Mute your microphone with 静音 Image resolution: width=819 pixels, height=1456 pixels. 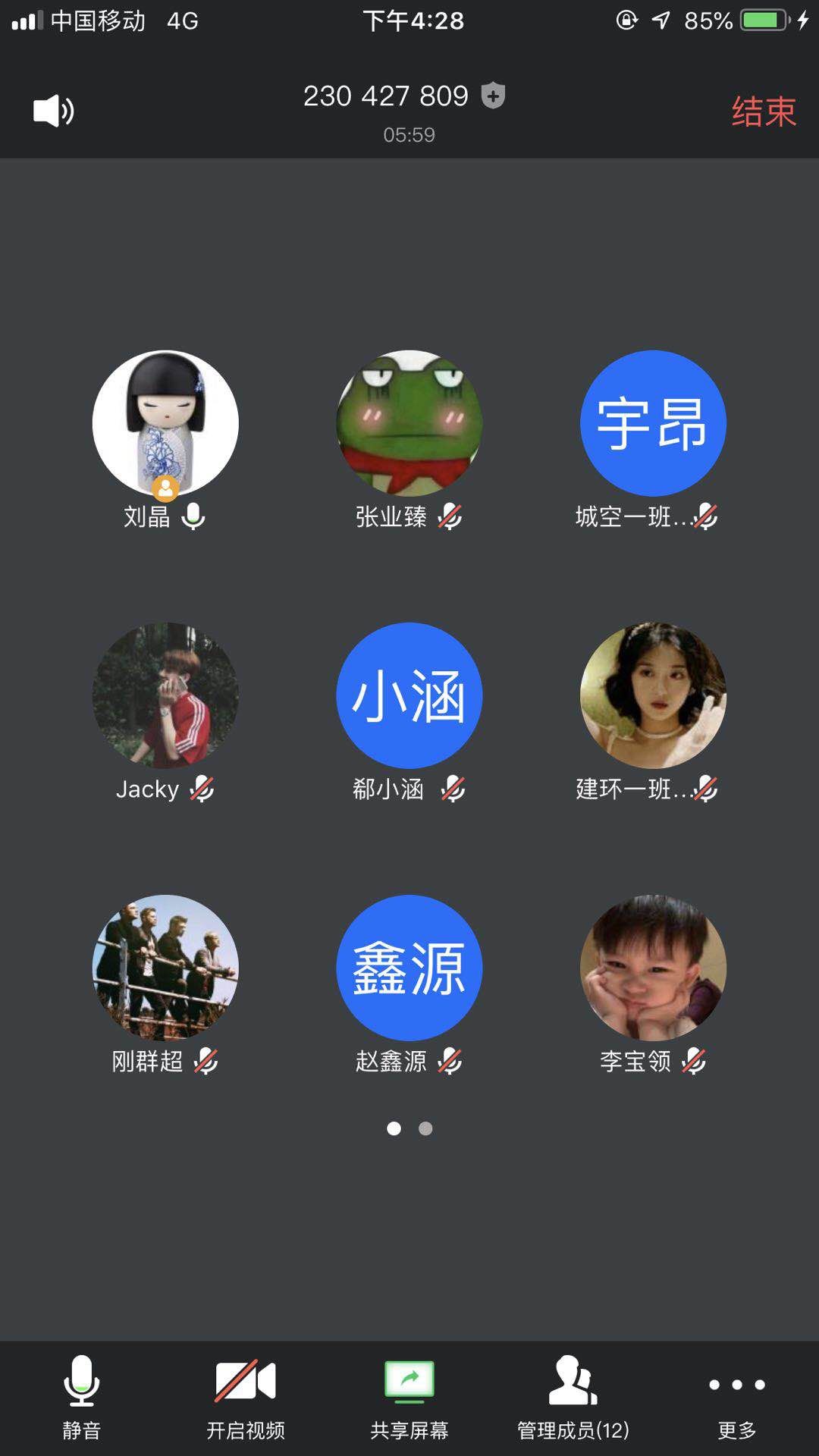[x=81, y=1397]
